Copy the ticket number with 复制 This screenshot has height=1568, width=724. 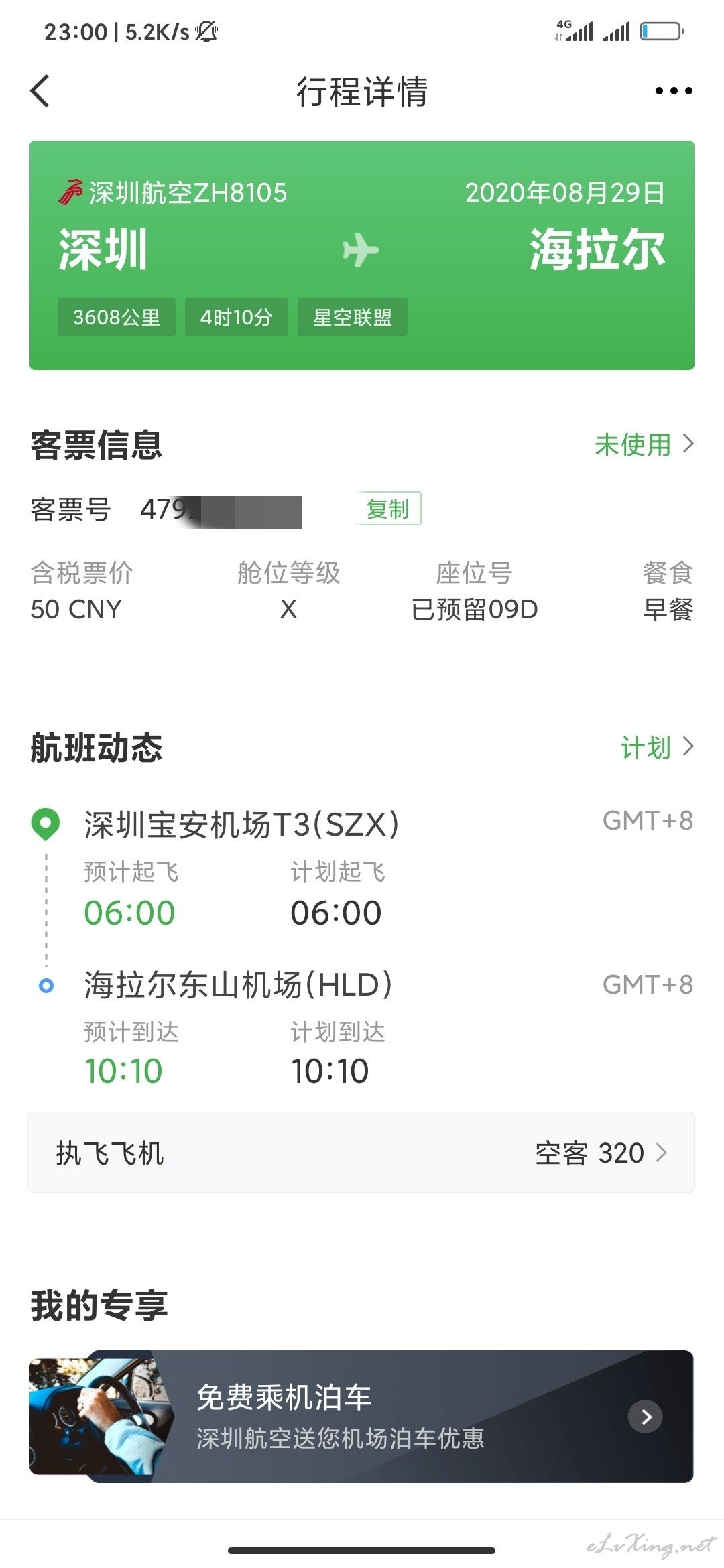pyautogui.click(x=388, y=509)
